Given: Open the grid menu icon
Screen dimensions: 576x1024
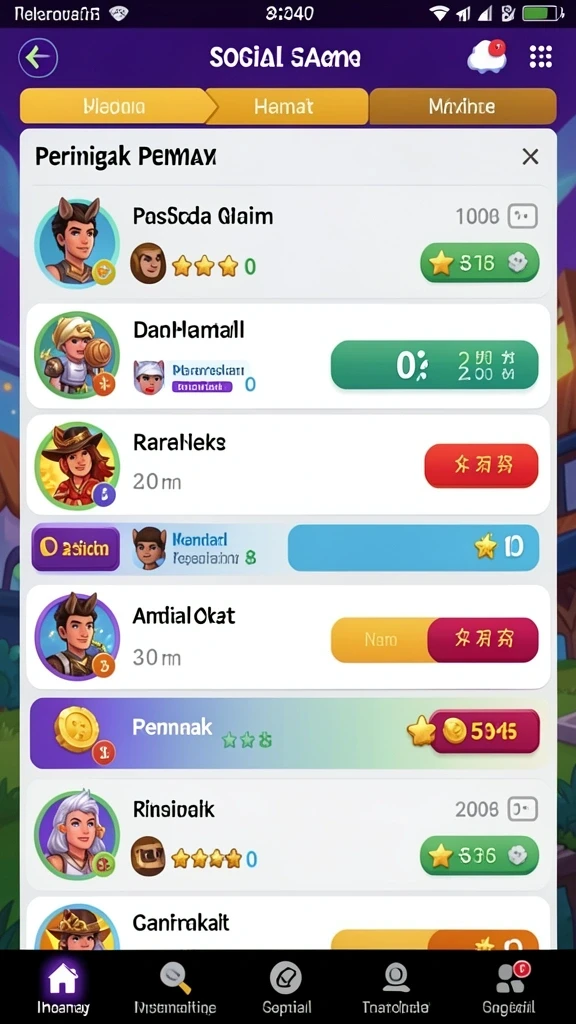Looking at the screenshot, I should [x=541, y=57].
